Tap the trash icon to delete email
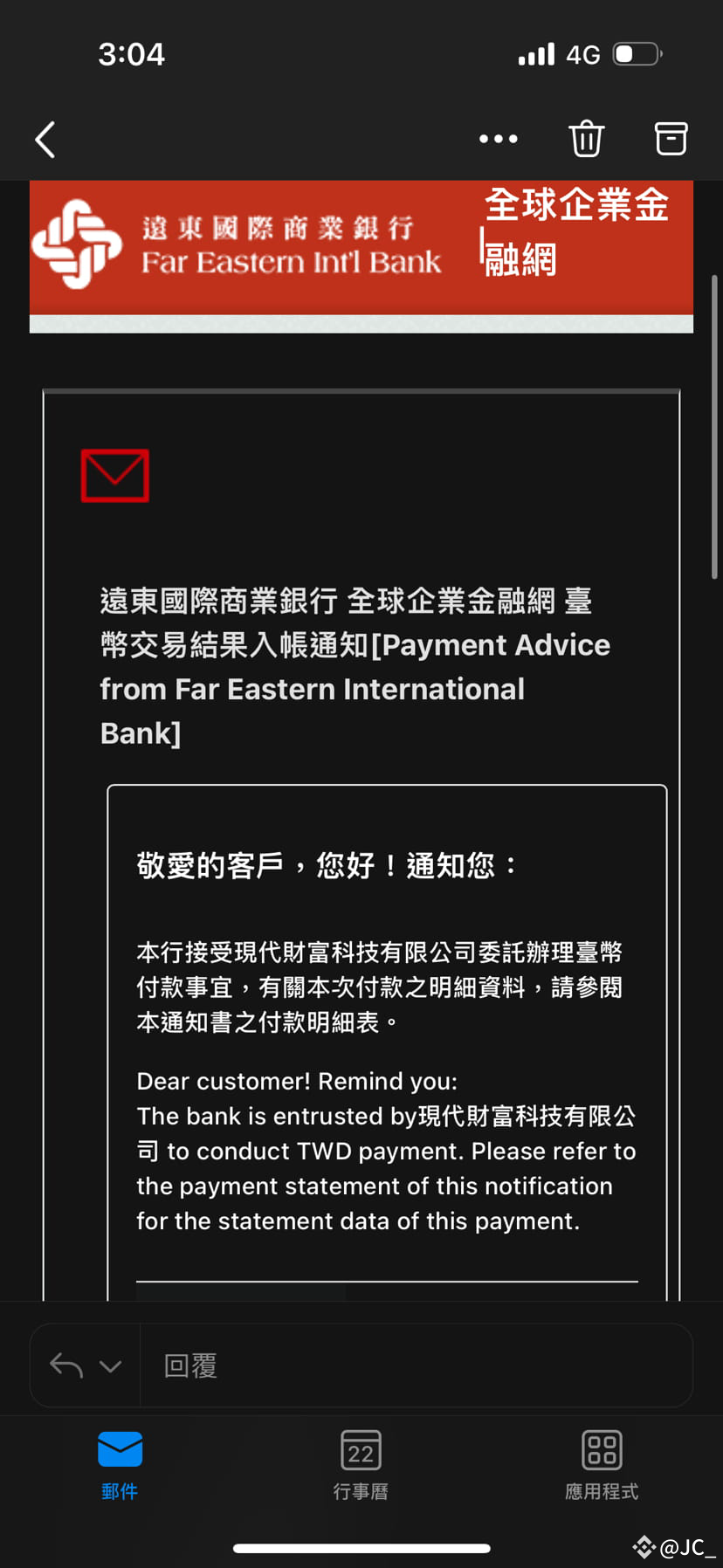The height and width of the screenshot is (1568, 723). click(586, 138)
